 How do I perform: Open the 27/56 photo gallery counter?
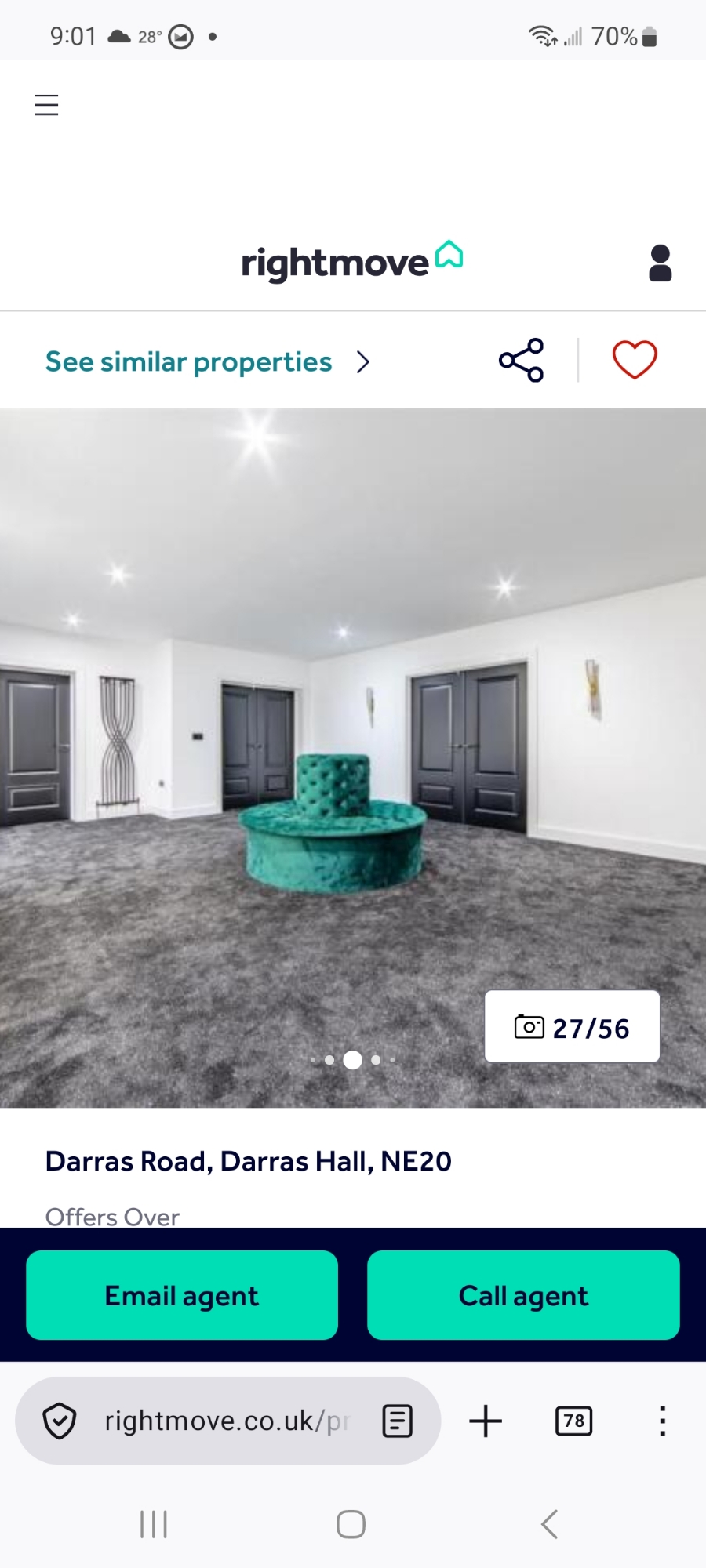pos(572,1027)
